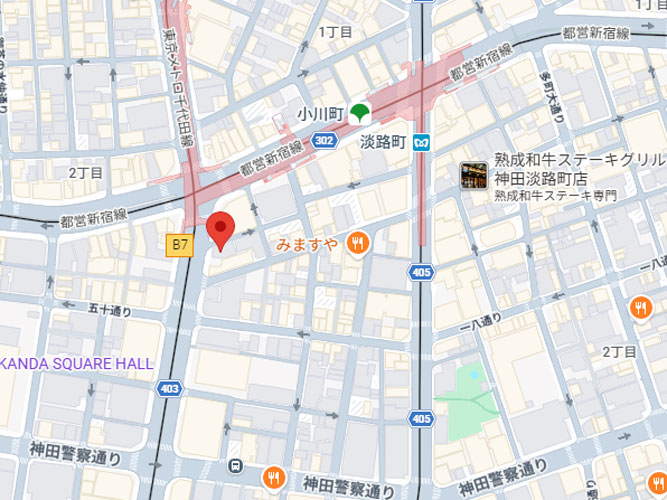This screenshot has height=500, width=667.
Task: Select the B7 subway exit marker
Action: (x=180, y=244)
